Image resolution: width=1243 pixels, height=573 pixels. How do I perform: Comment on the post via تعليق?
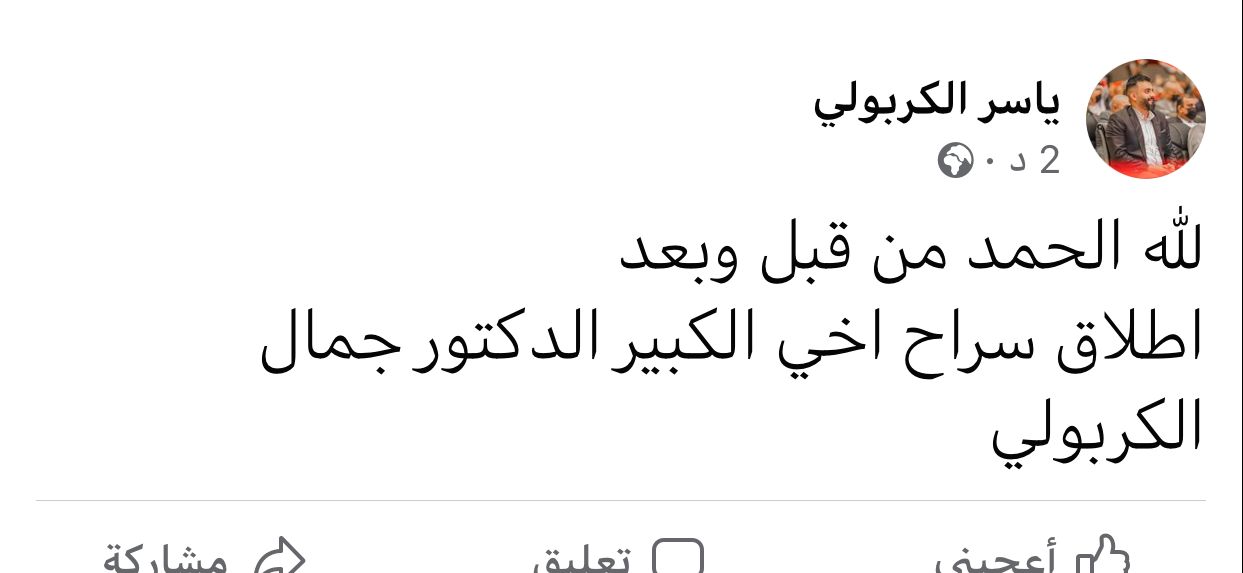coord(617,557)
